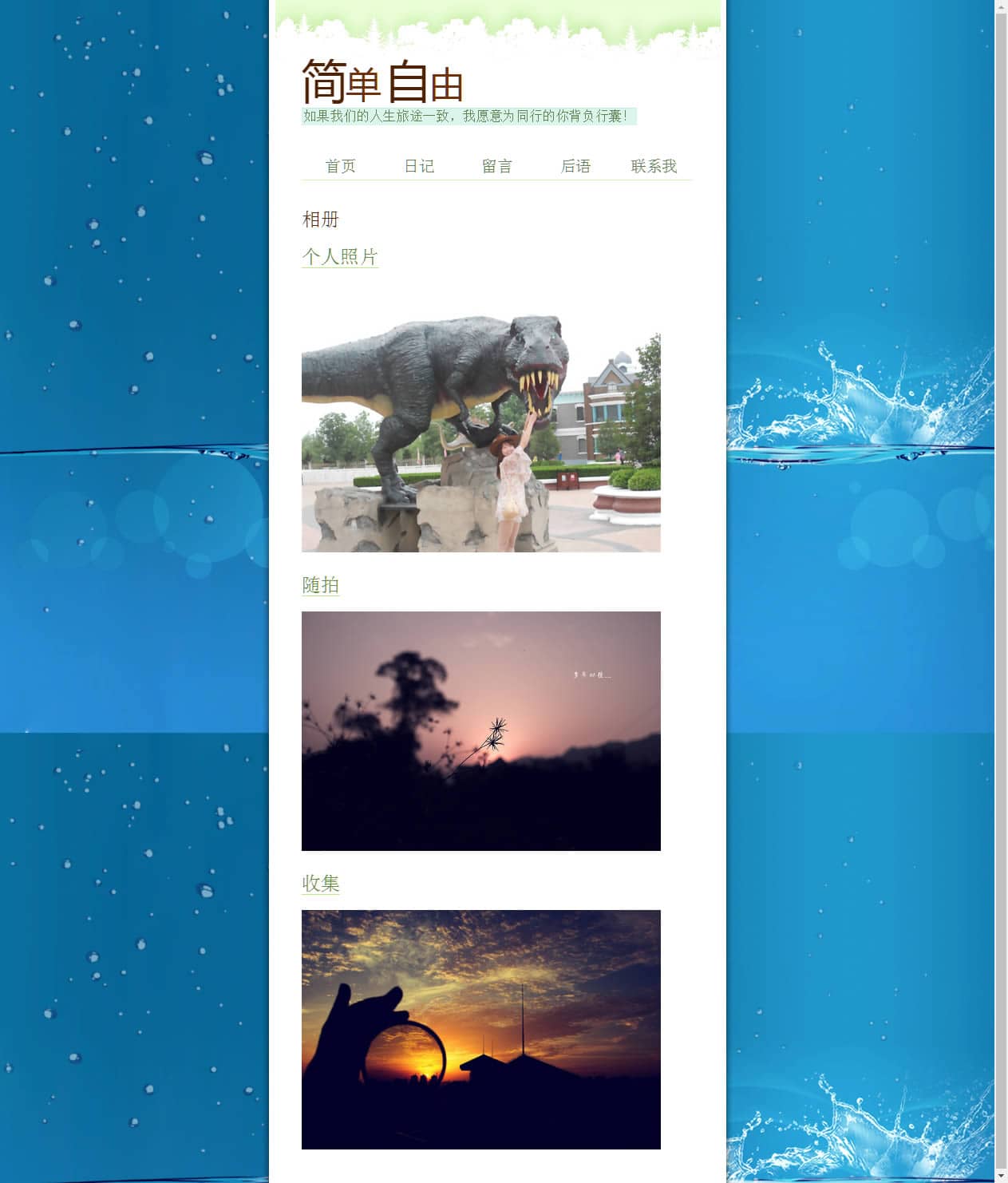View the pink dusk silhouette photo
Screen dimensions: 1008x1183
pos(480,730)
